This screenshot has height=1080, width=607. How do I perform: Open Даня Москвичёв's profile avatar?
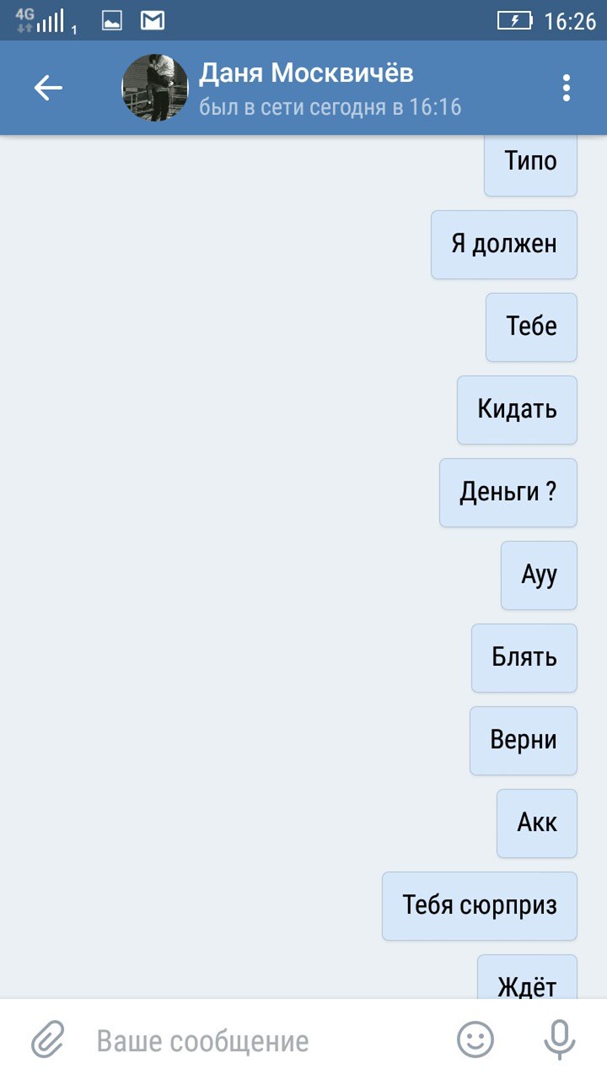pos(155,88)
